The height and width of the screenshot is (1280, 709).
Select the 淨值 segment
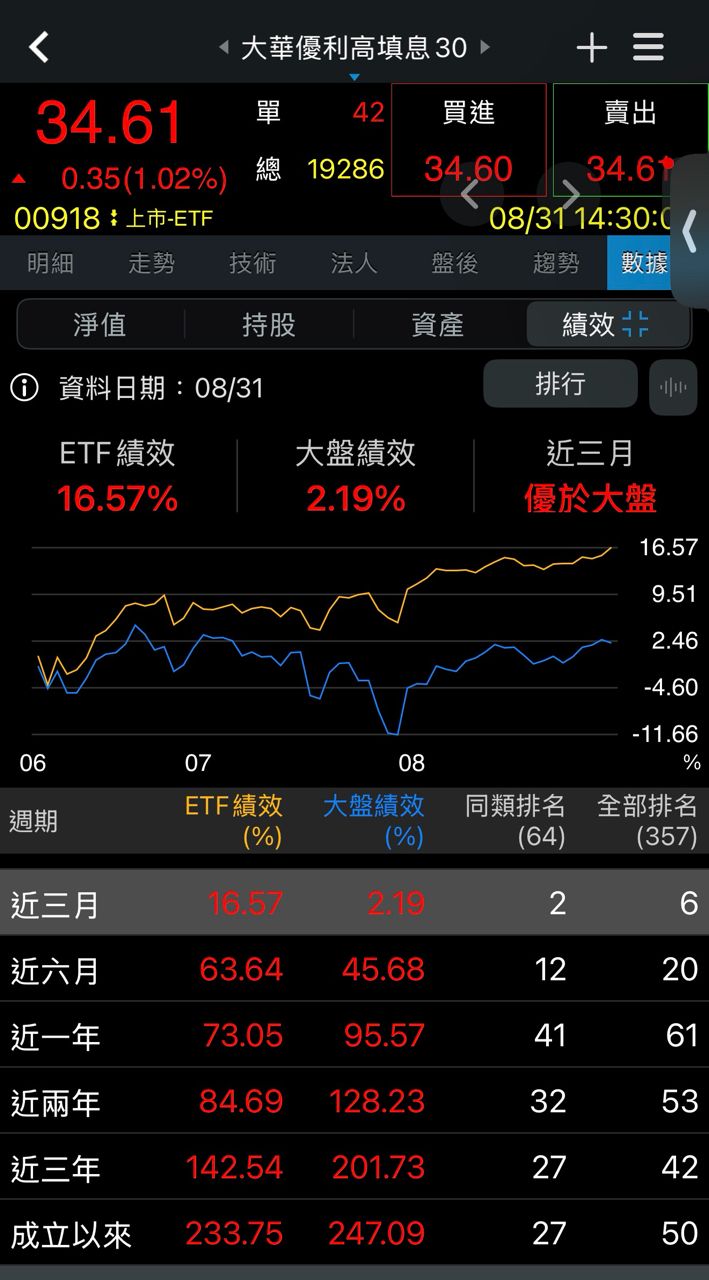[101, 324]
